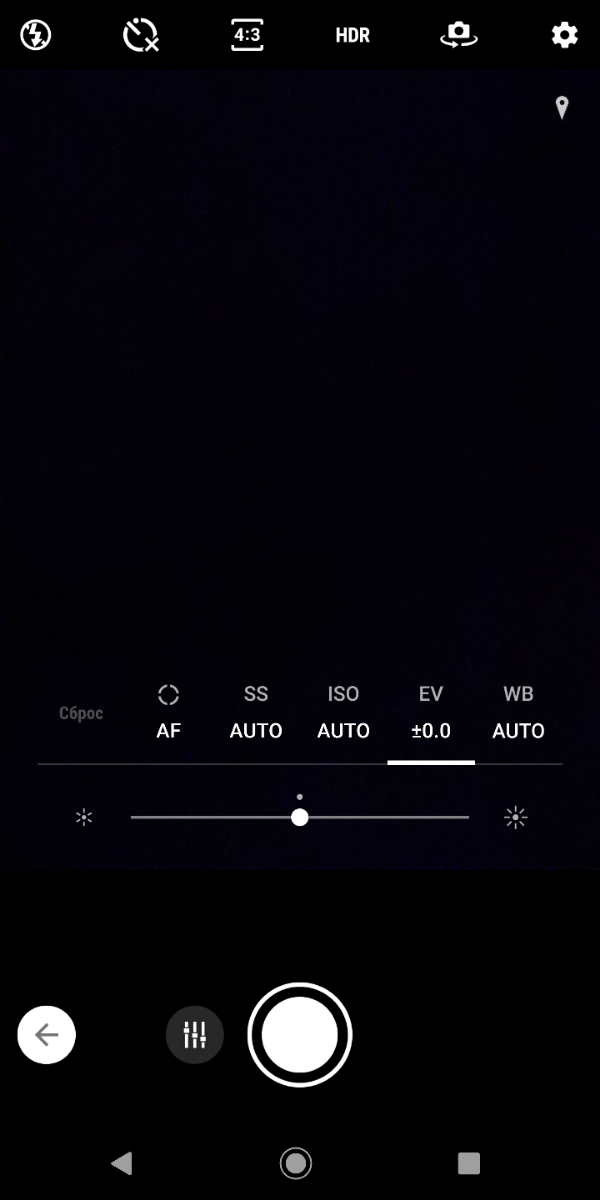Open camera settings gear
Screen dimensions: 600x1200
565,36
